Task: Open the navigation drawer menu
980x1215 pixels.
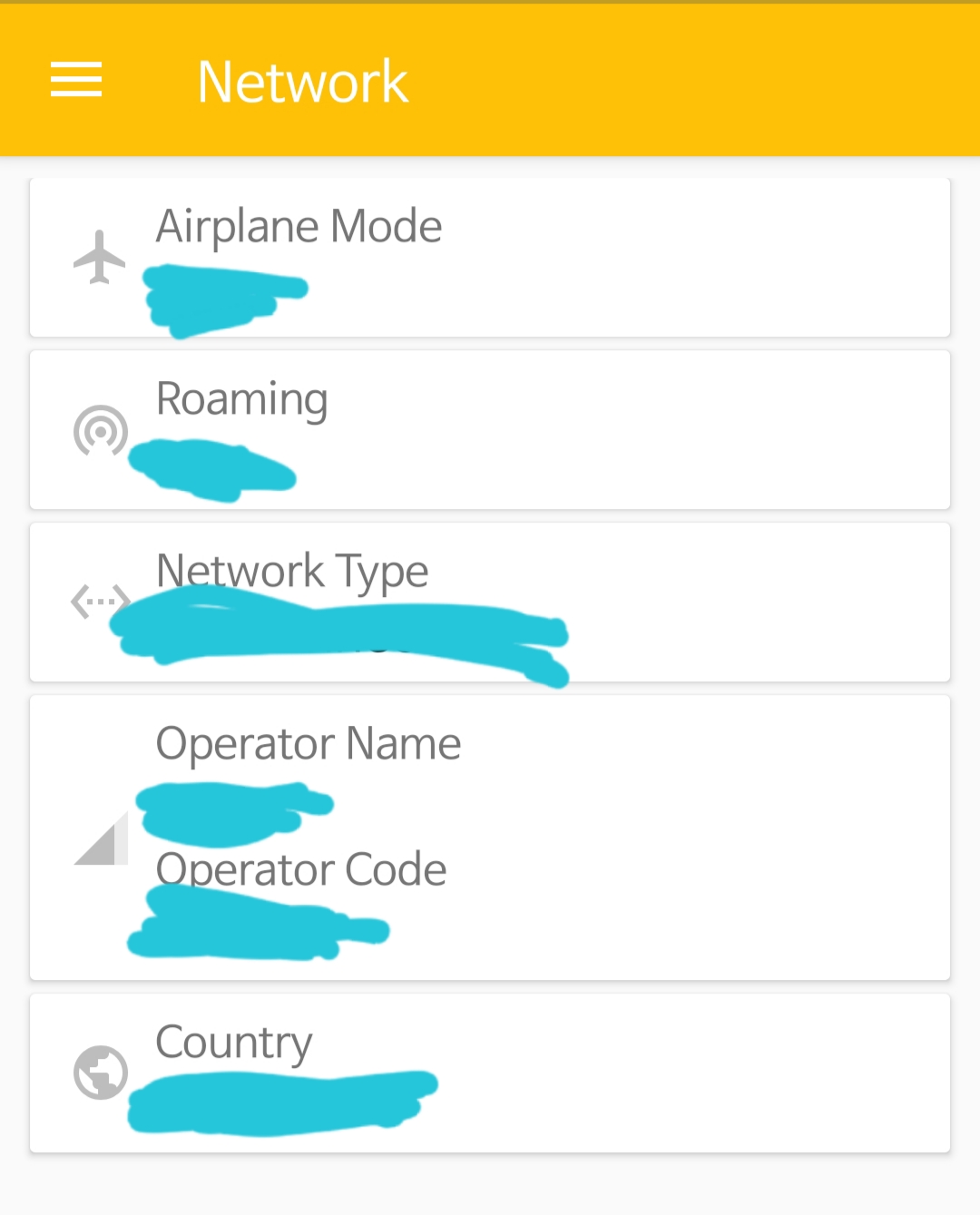Action: click(76, 81)
